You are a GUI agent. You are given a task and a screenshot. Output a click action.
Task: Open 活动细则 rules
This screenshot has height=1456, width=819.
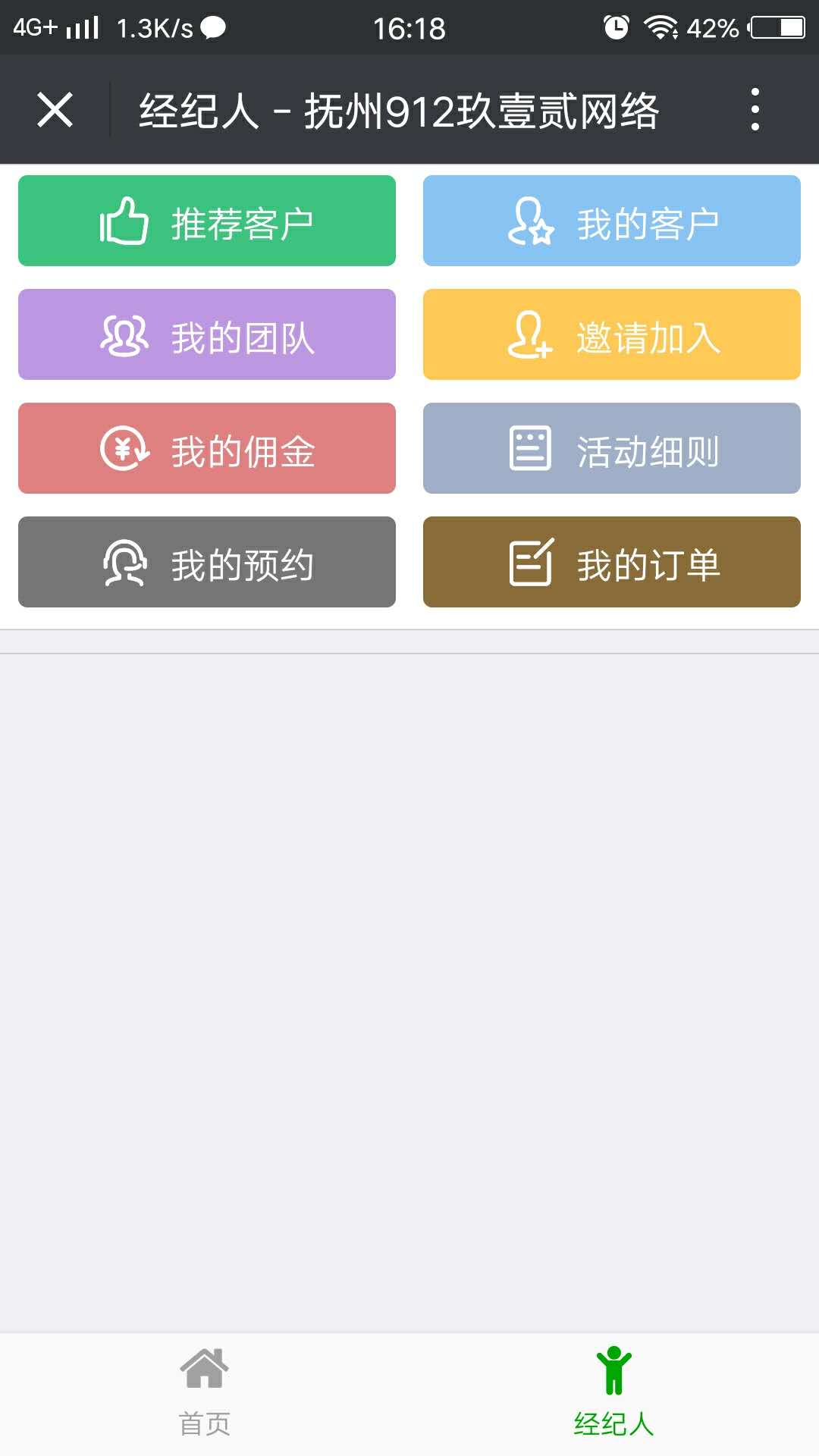tap(612, 448)
